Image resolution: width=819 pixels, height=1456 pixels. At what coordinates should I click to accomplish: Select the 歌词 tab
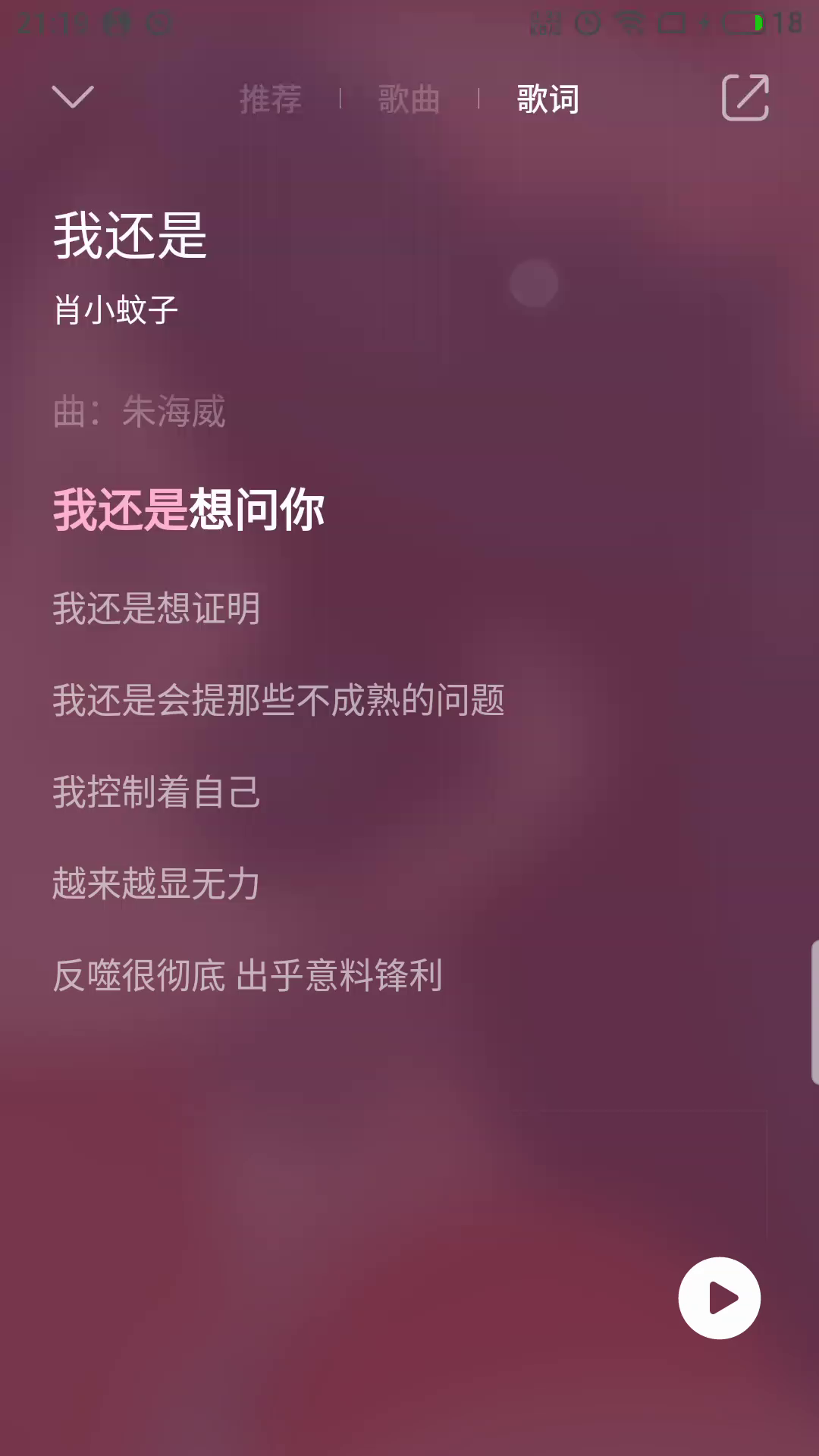[548, 99]
